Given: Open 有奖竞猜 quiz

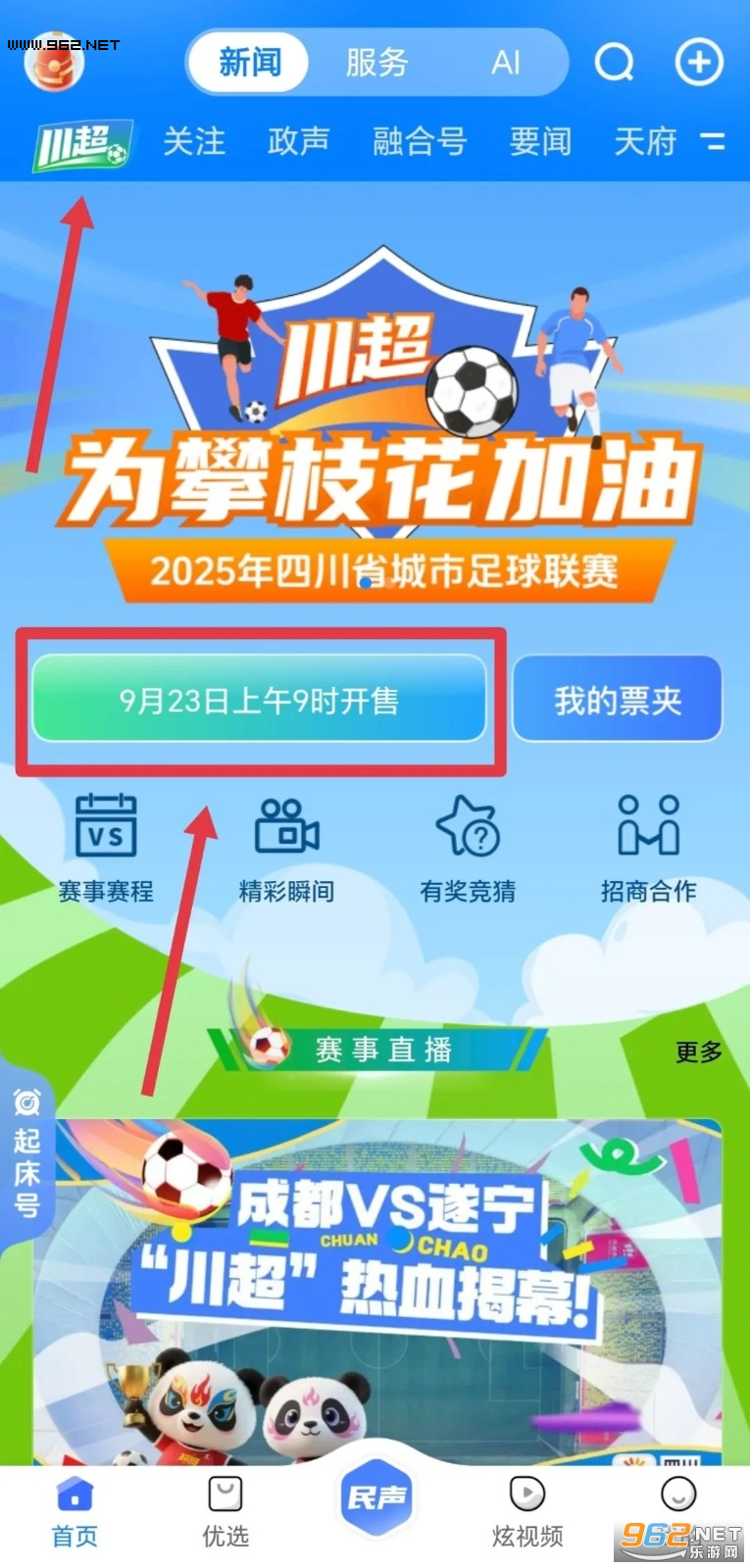Looking at the screenshot, I should click(x=468, y=848).
